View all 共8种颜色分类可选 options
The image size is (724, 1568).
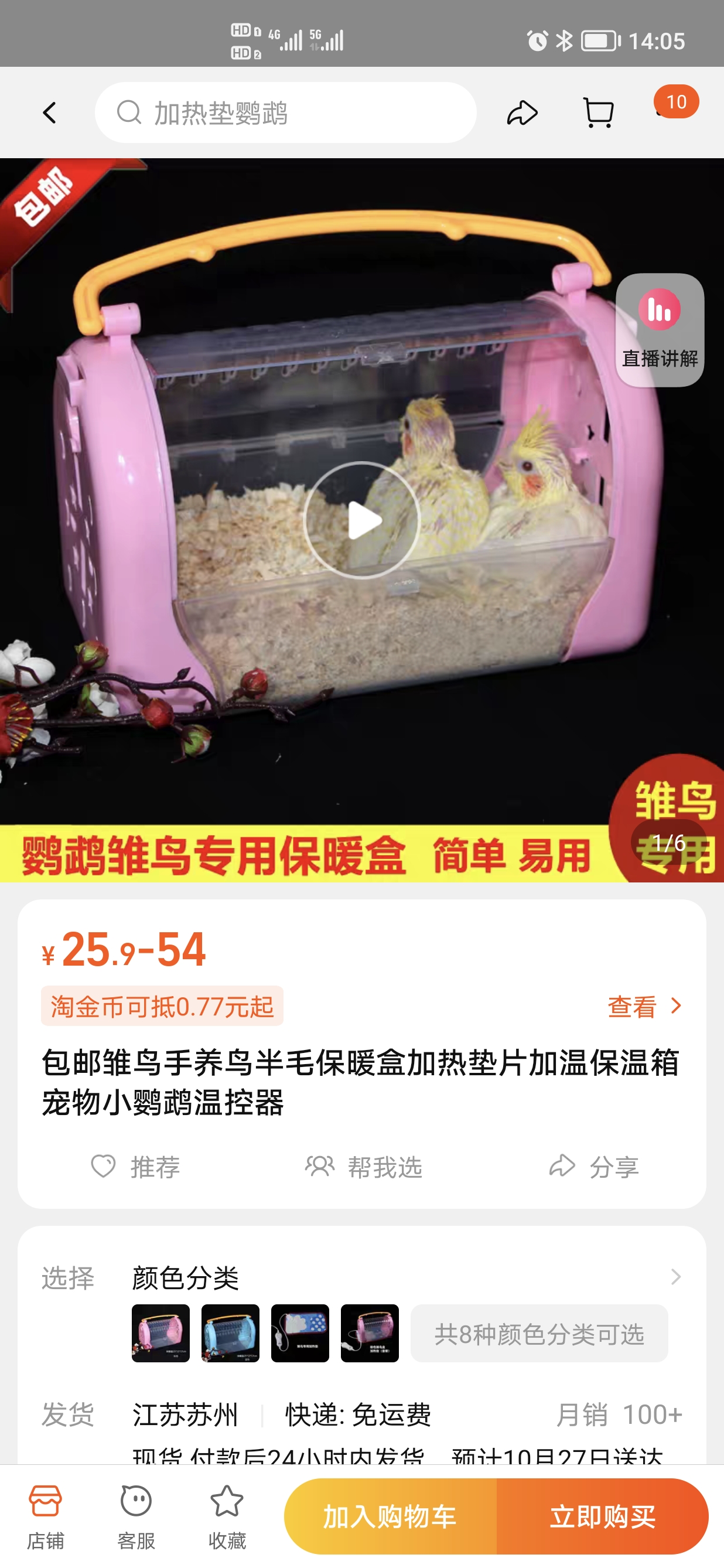click(539, 1333)
